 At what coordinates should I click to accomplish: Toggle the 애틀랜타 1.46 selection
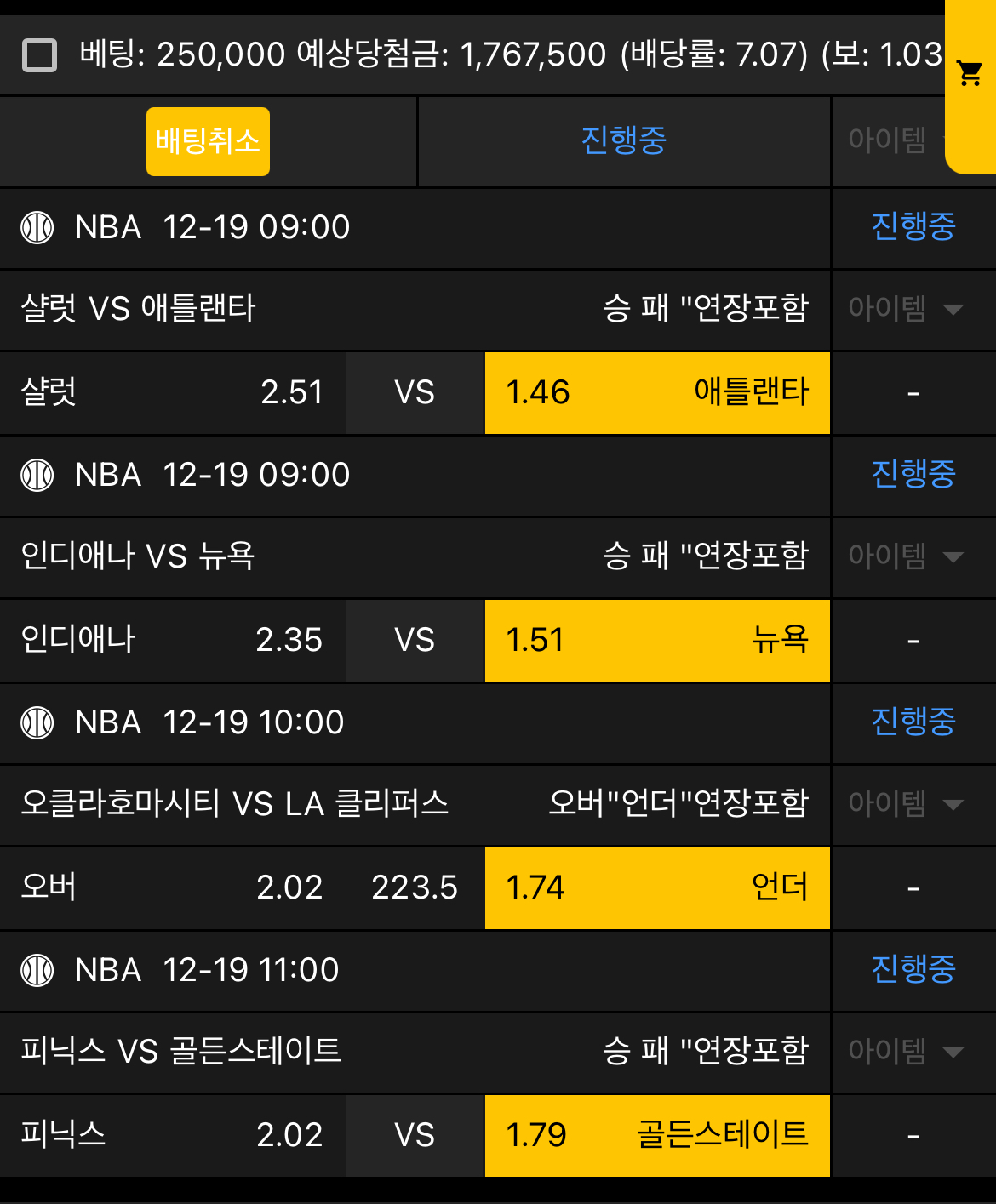tap(656, 393)
